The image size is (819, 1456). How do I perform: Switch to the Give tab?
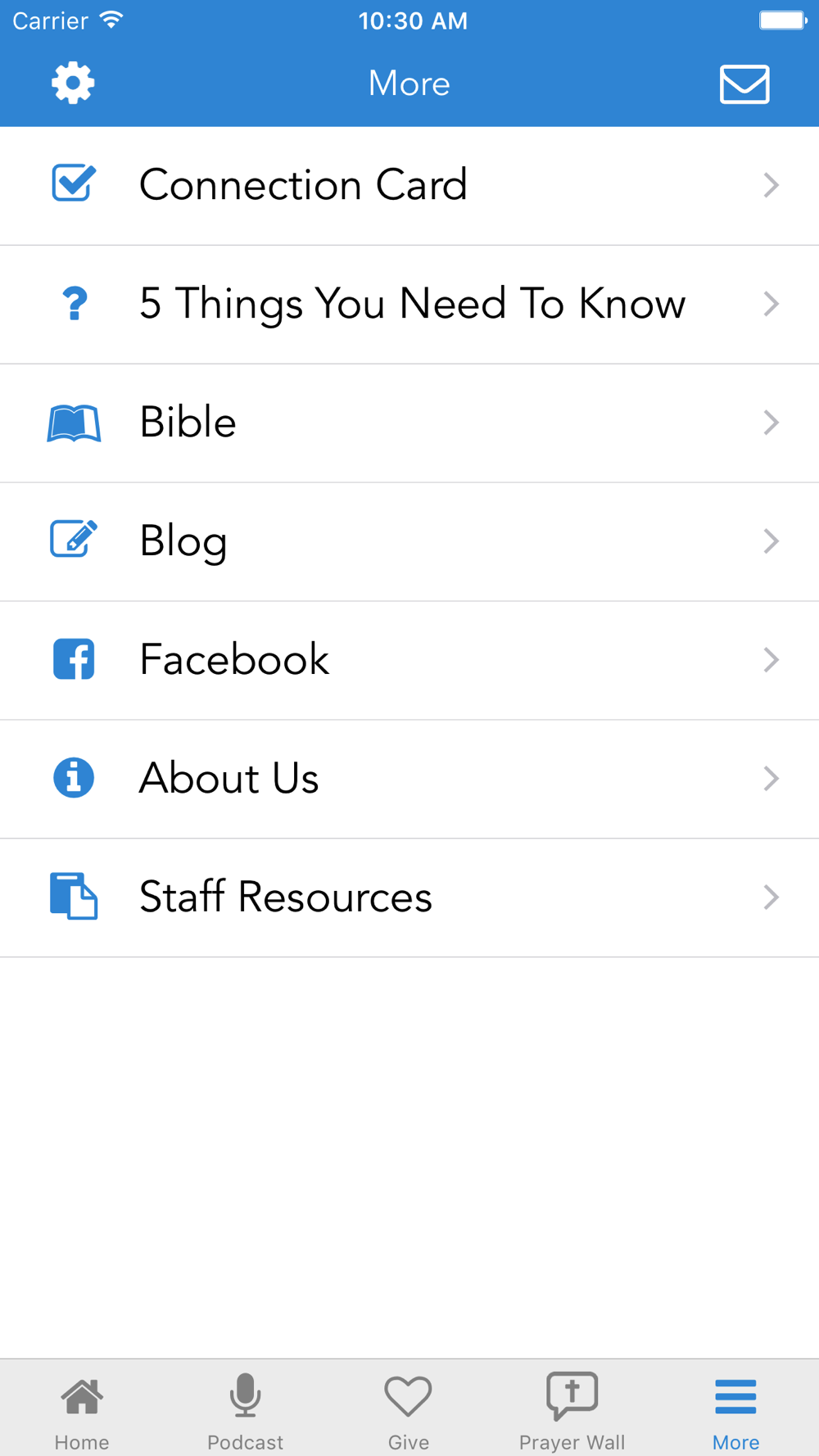point(409,1410)
